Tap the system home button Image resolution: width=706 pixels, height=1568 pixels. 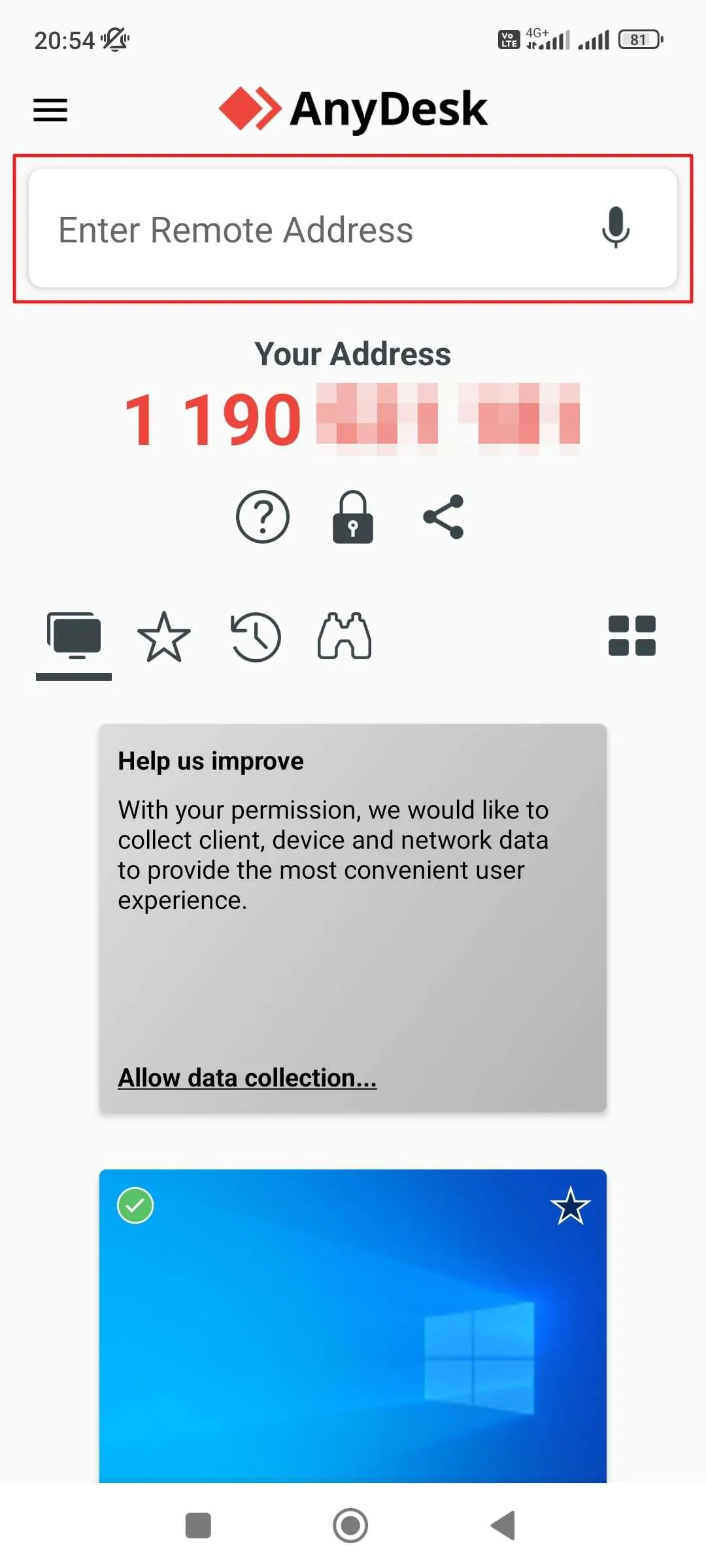click(350, 1526)
